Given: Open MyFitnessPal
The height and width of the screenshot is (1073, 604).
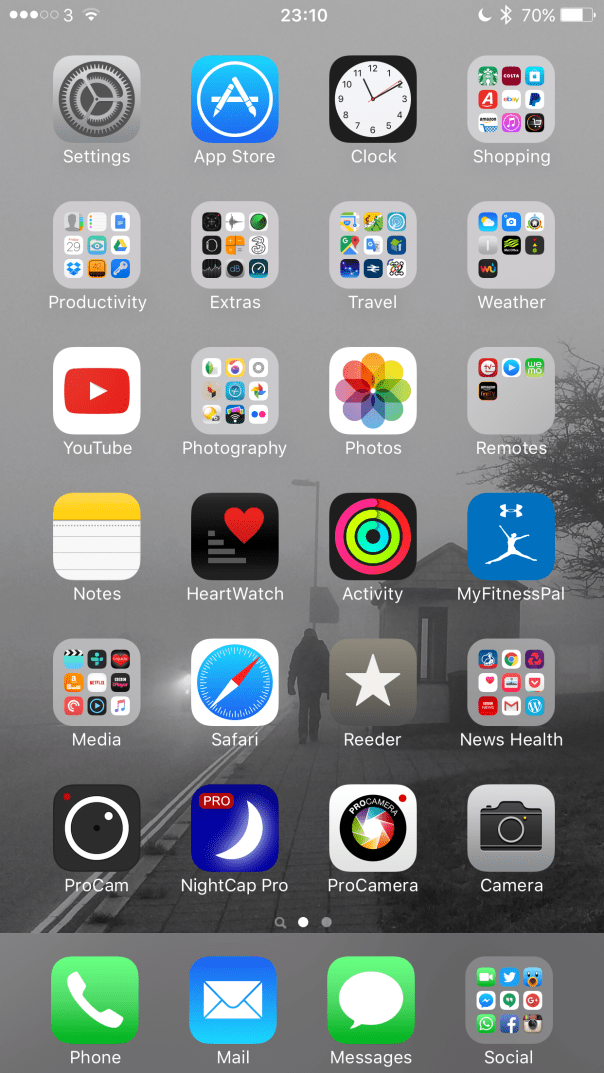Looking at the screenshot, I should 511,537.
